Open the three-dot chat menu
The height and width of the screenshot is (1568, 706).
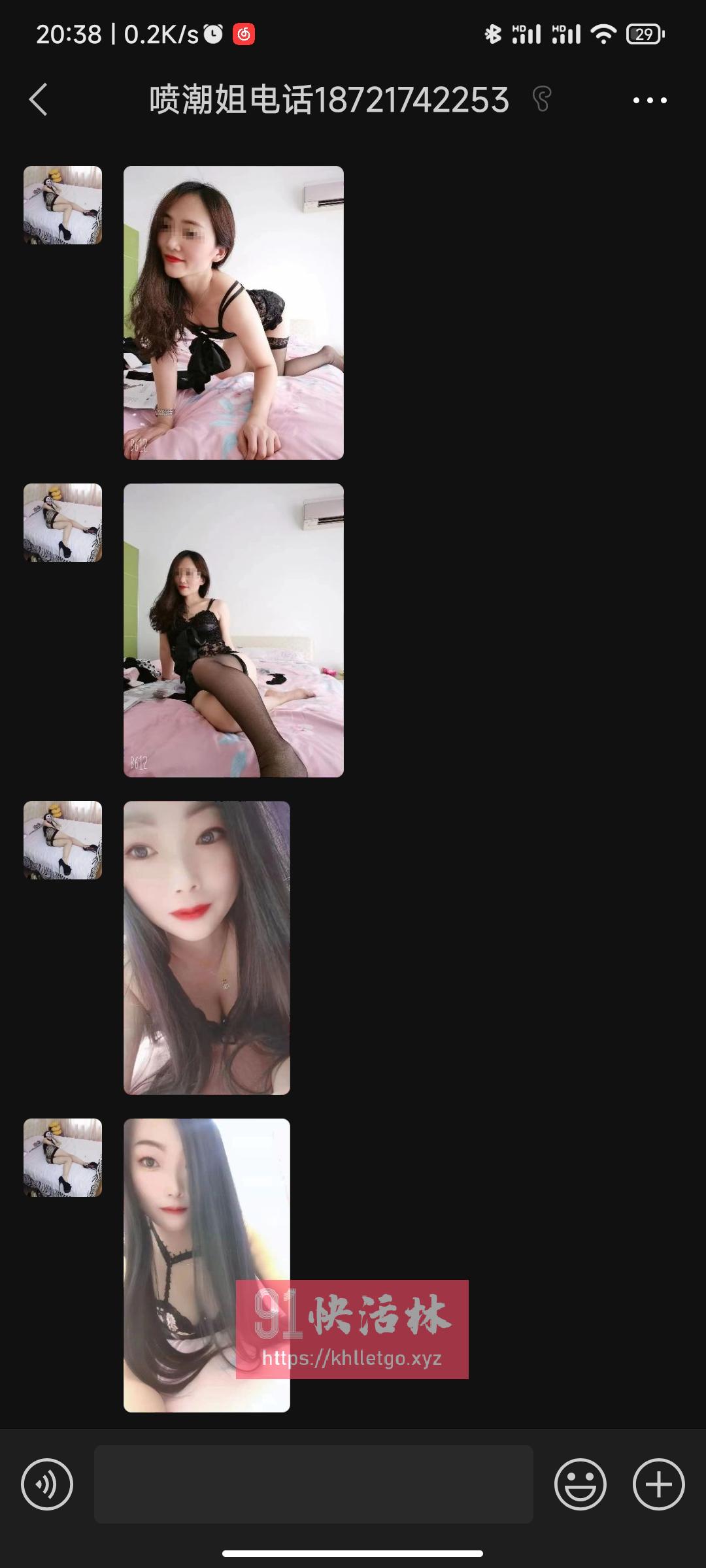point(650,101)
